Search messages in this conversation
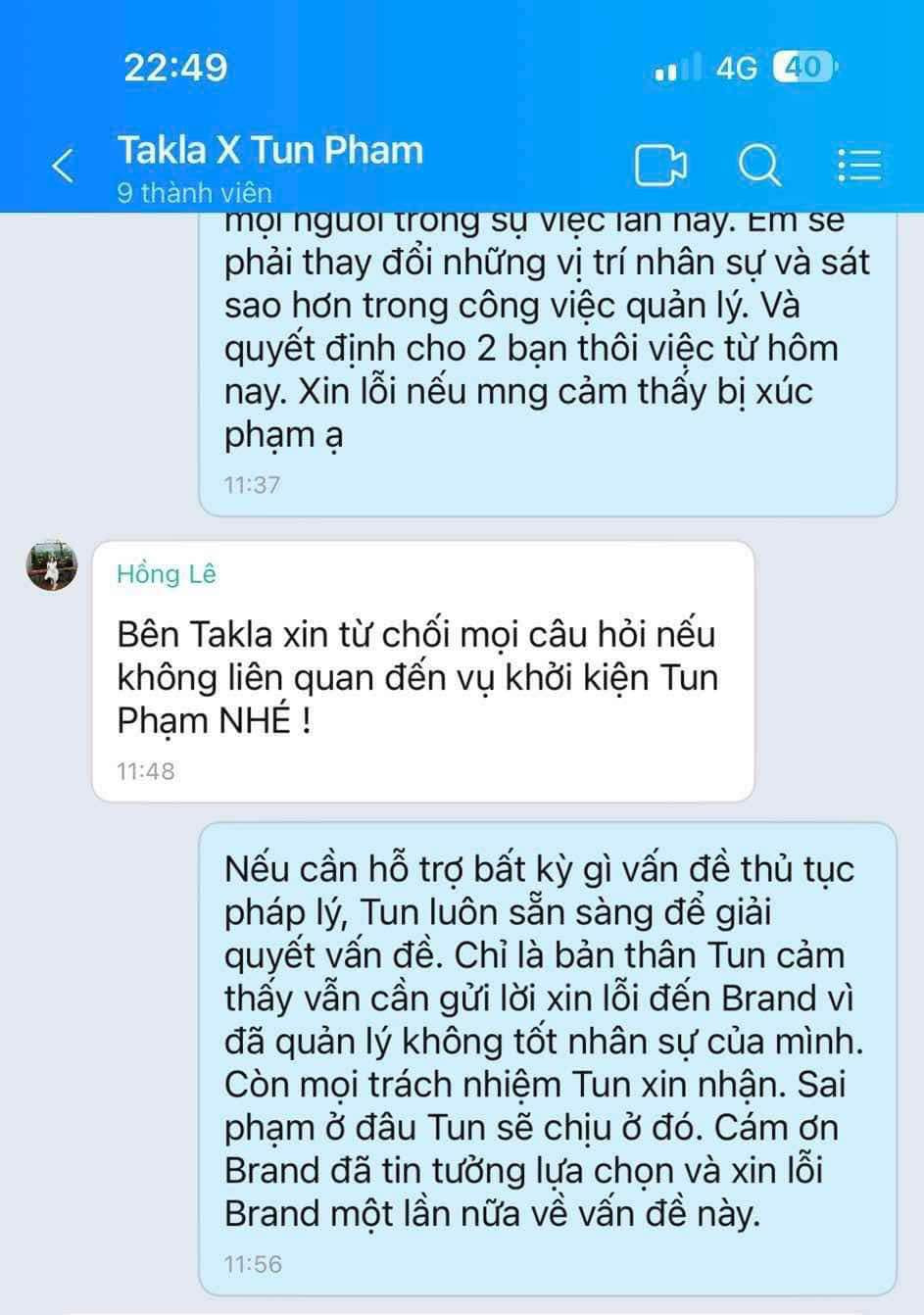924x1315 pixels. (758, 166)
